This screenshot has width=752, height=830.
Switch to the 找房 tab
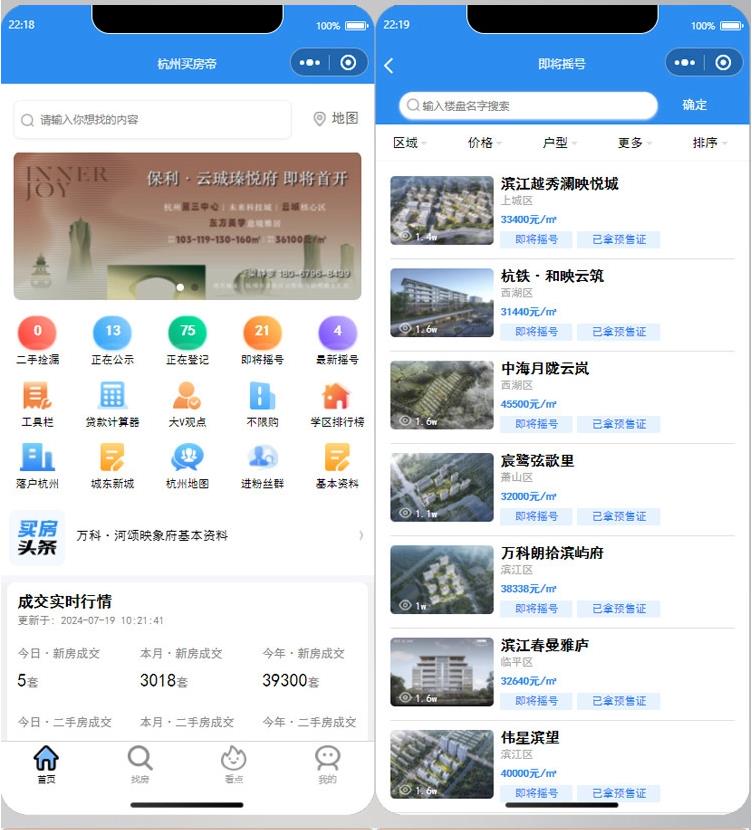tap(140, 765)
